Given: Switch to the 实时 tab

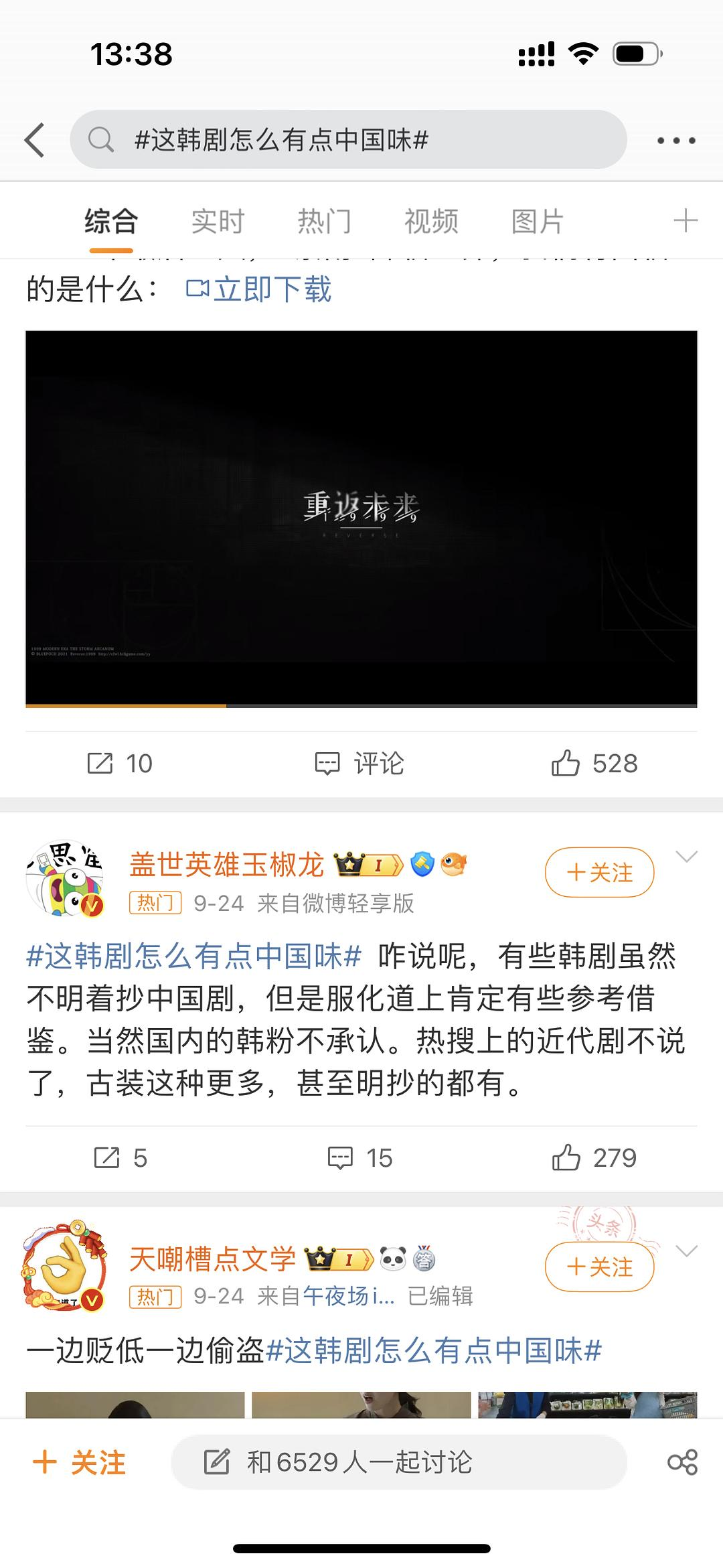Looking at the screenshot, I should (x=218, y=222).
